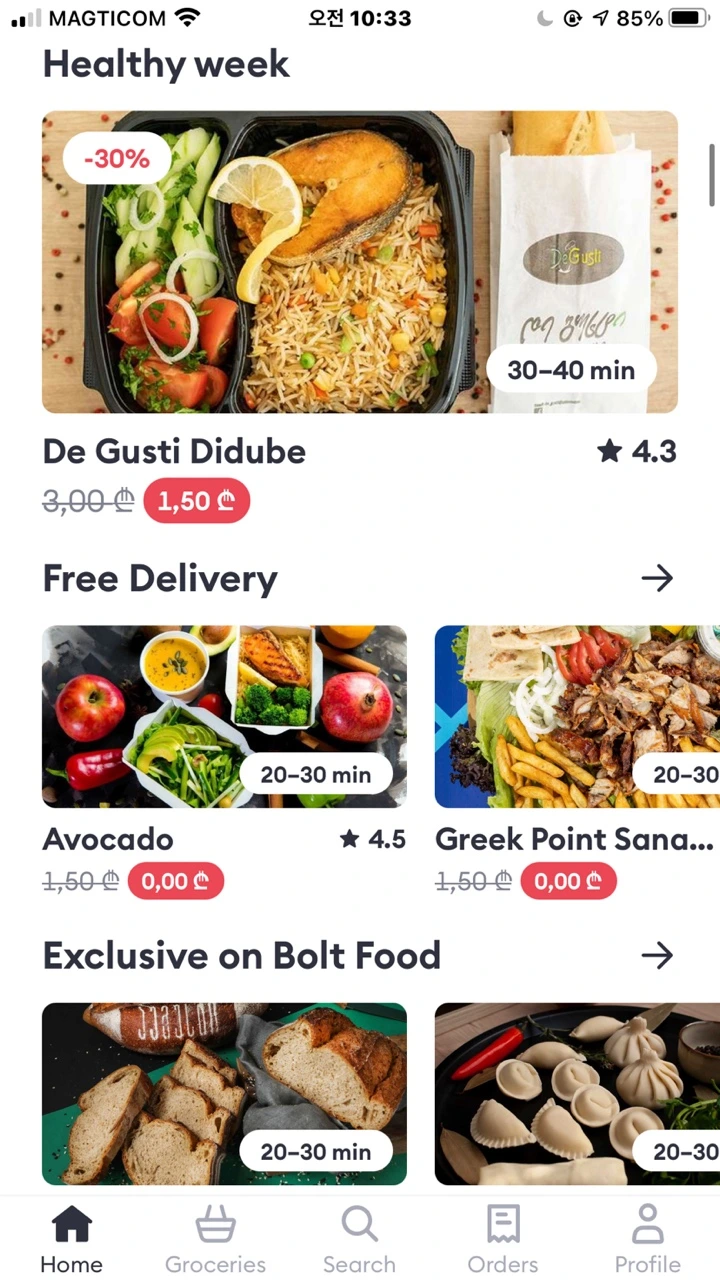
Task: Go to the Home tab
Action: pos(72,1239)
